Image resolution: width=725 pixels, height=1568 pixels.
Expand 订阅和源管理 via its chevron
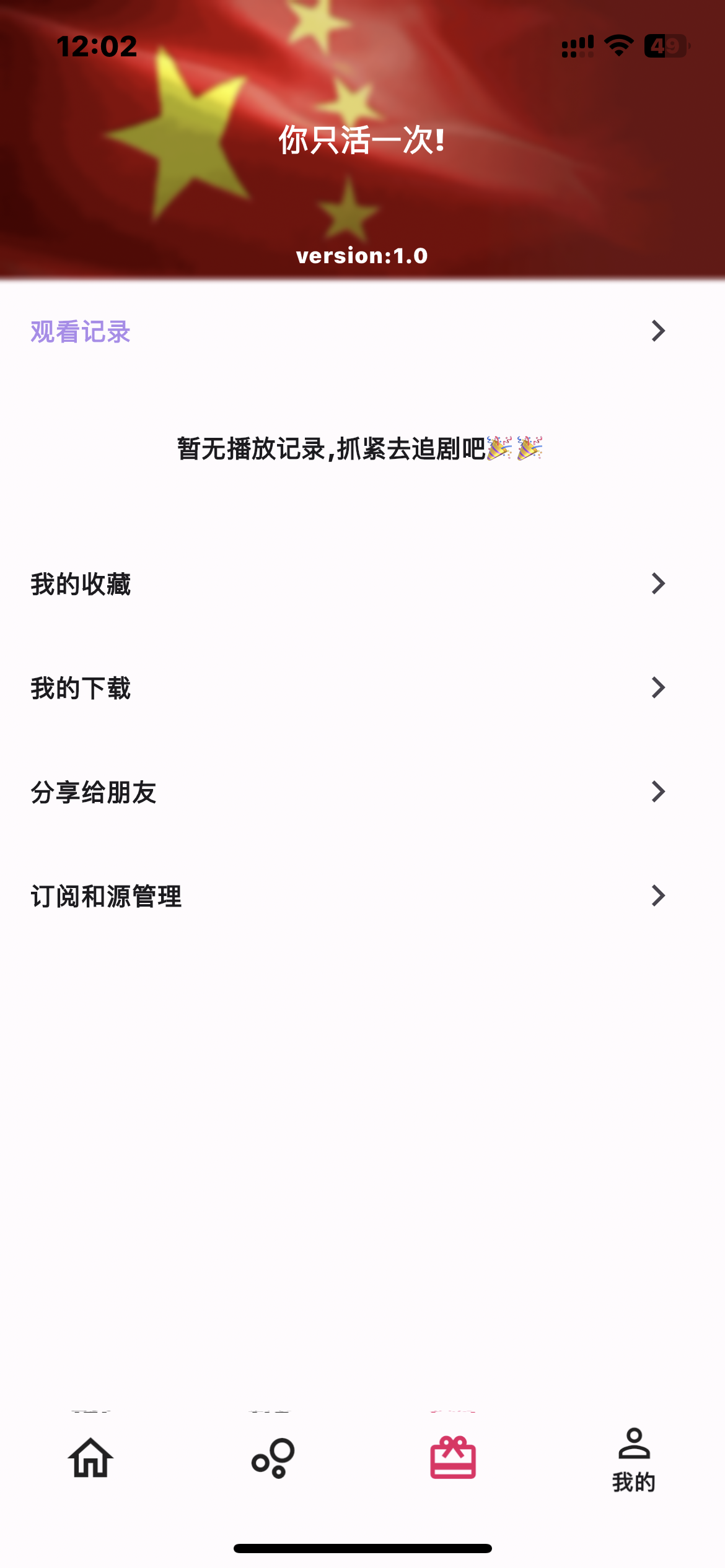tap(659, 895)
